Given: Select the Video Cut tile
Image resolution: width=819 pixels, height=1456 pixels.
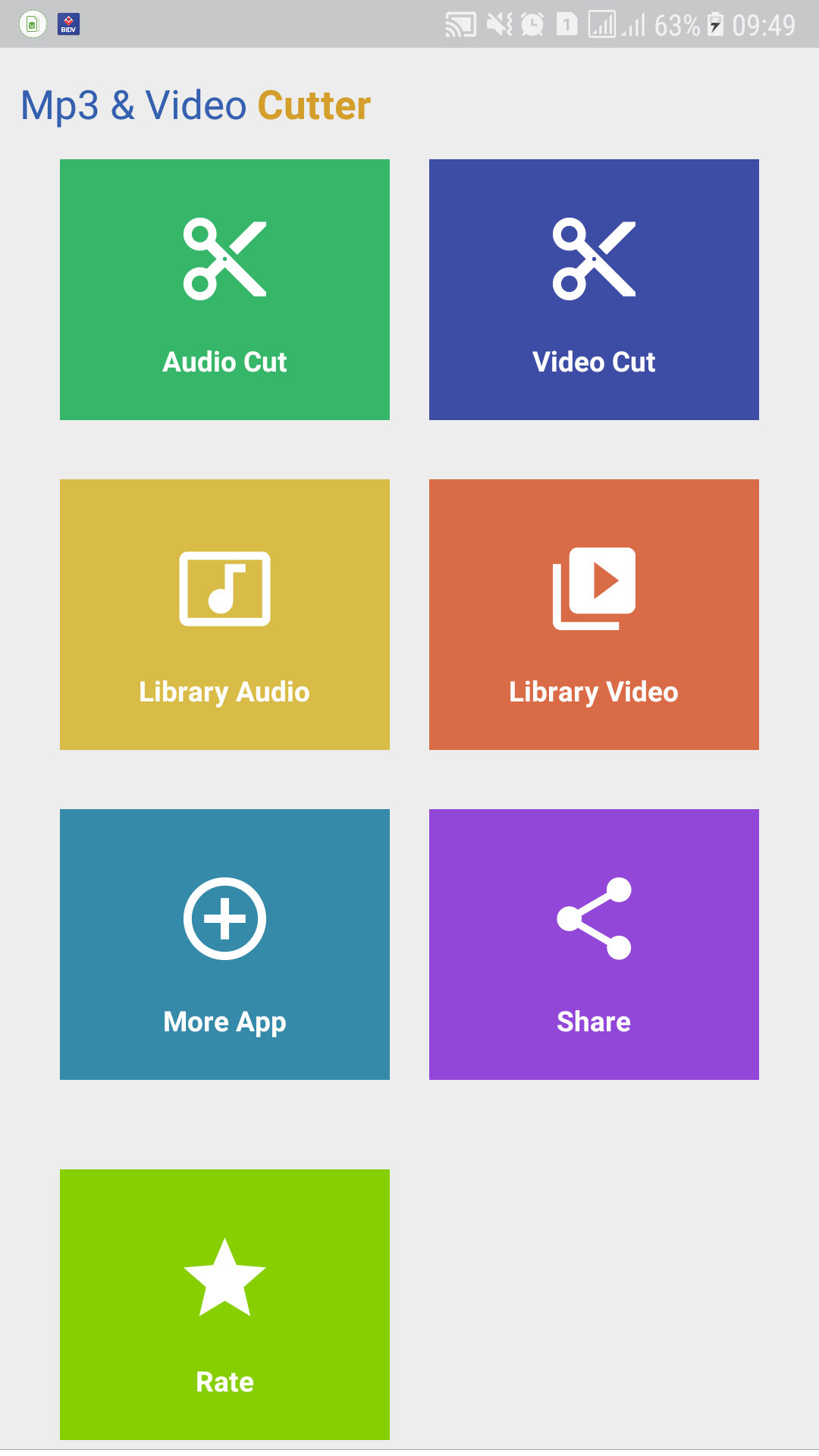Looking at the screenshot, I should click(594, 290).
